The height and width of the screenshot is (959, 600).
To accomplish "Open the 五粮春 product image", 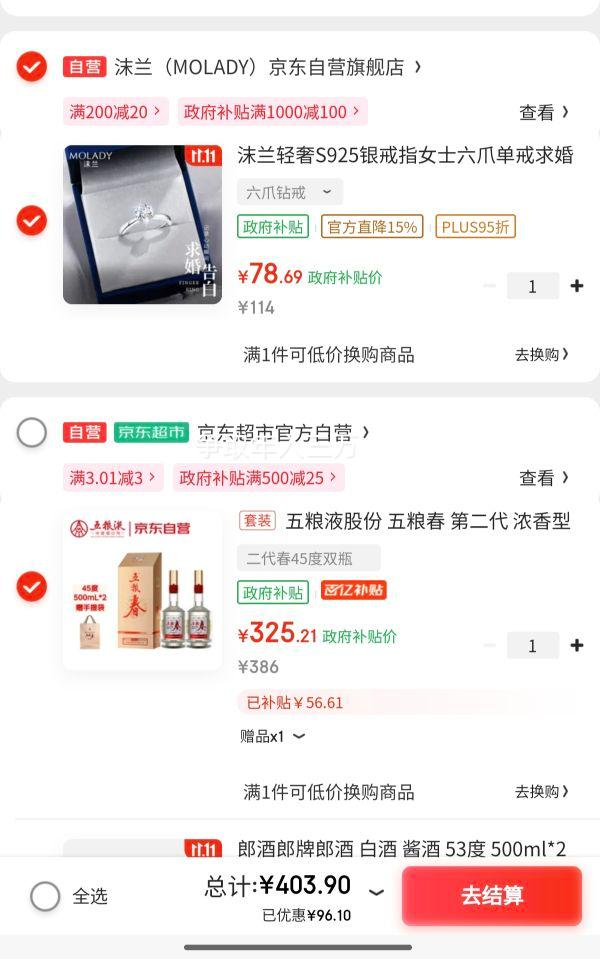I will (x=142, y=590).
